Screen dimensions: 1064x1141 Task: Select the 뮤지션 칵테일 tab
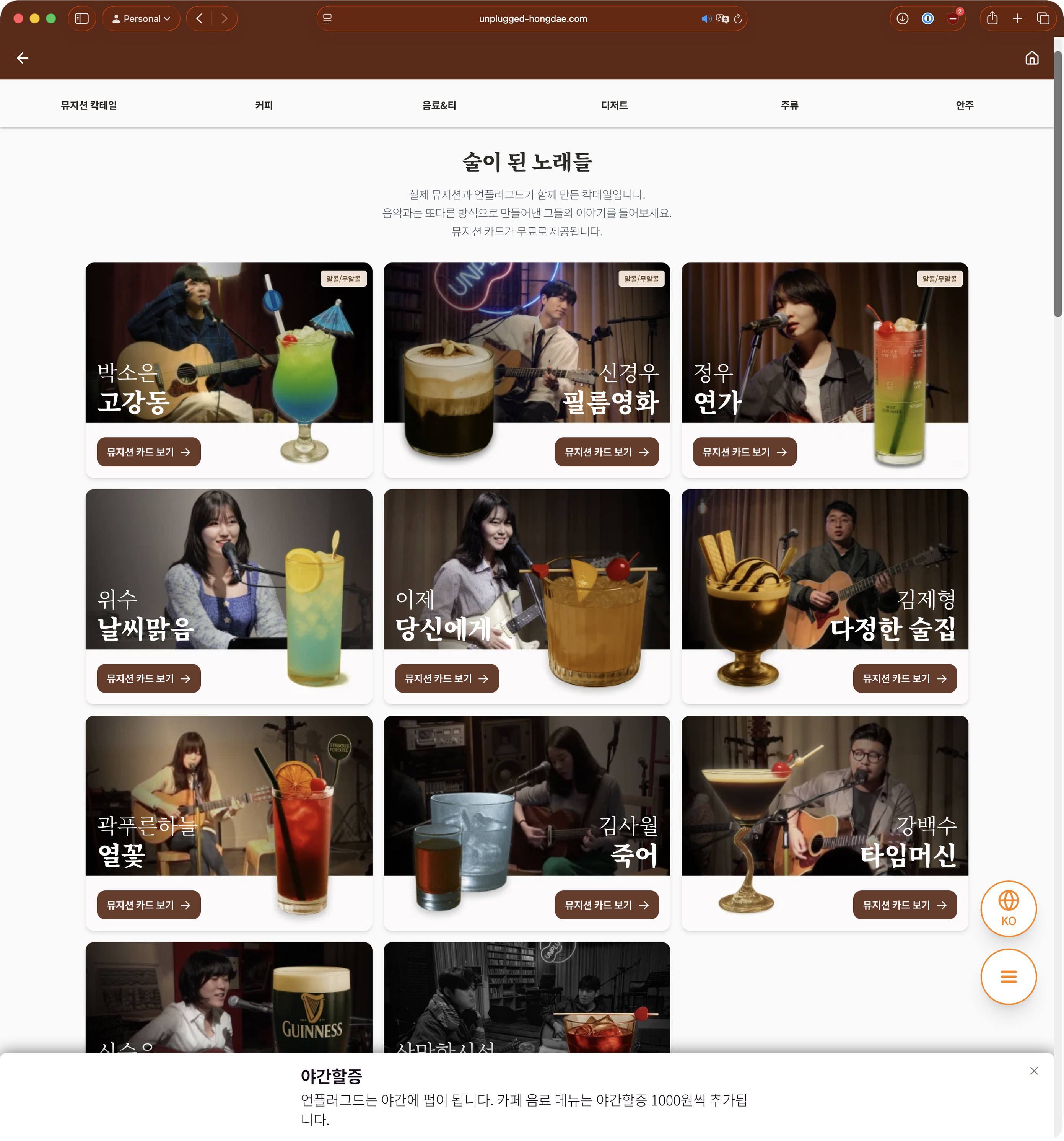point(89,105)
